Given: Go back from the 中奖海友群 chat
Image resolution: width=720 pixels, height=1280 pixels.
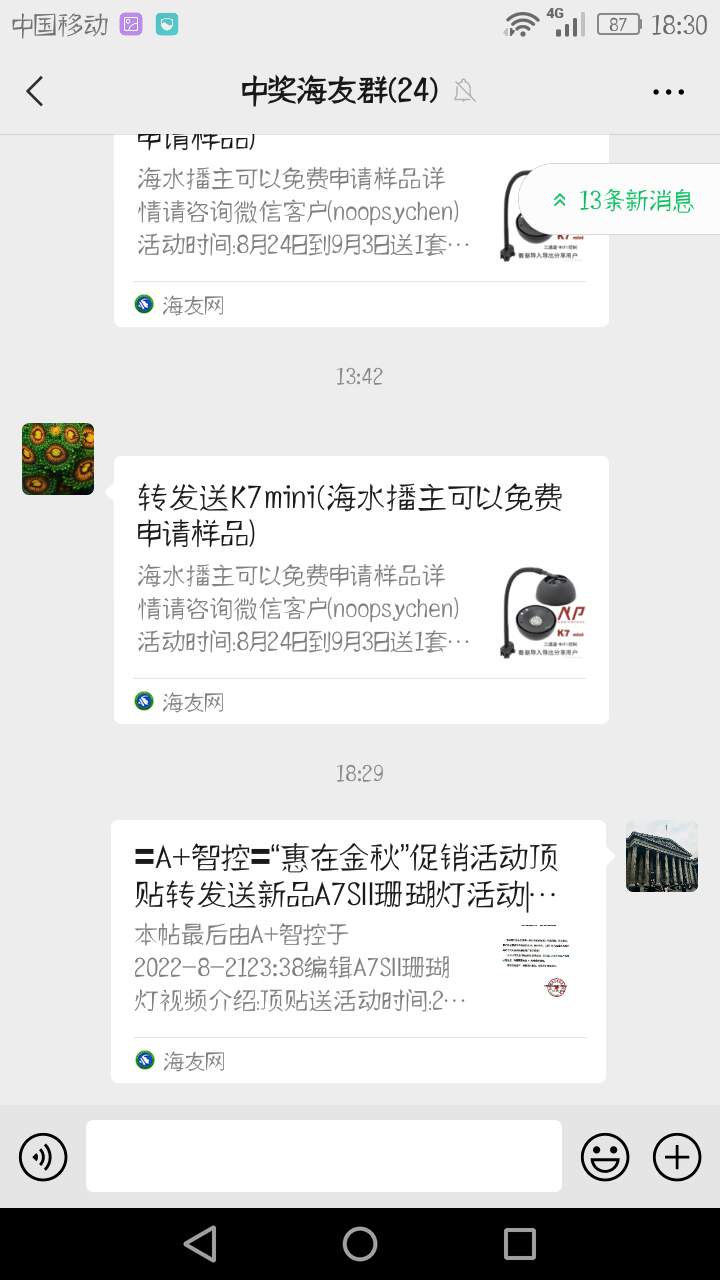Looking at the screenshot, I should [35, 91].
